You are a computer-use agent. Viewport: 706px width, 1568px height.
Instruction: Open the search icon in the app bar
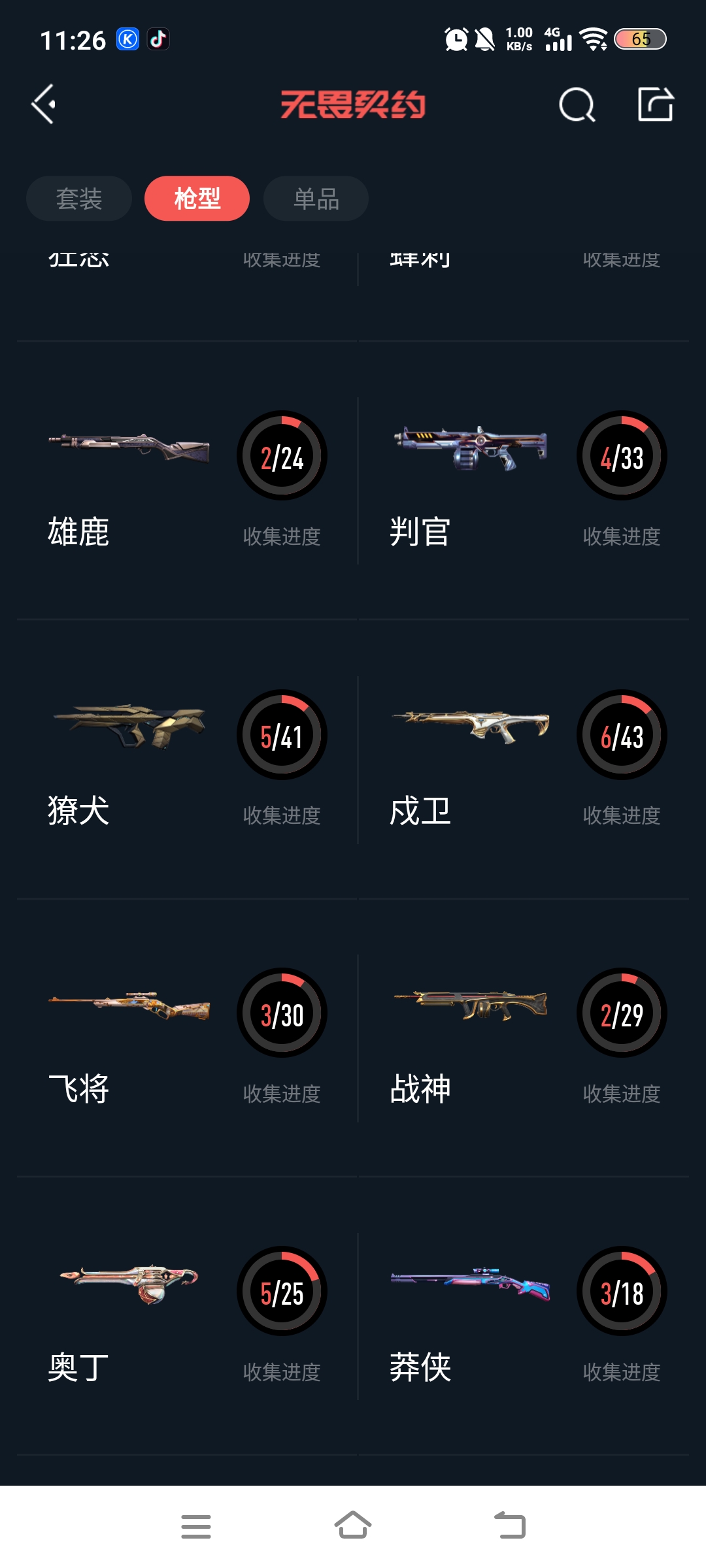(577, 105)
